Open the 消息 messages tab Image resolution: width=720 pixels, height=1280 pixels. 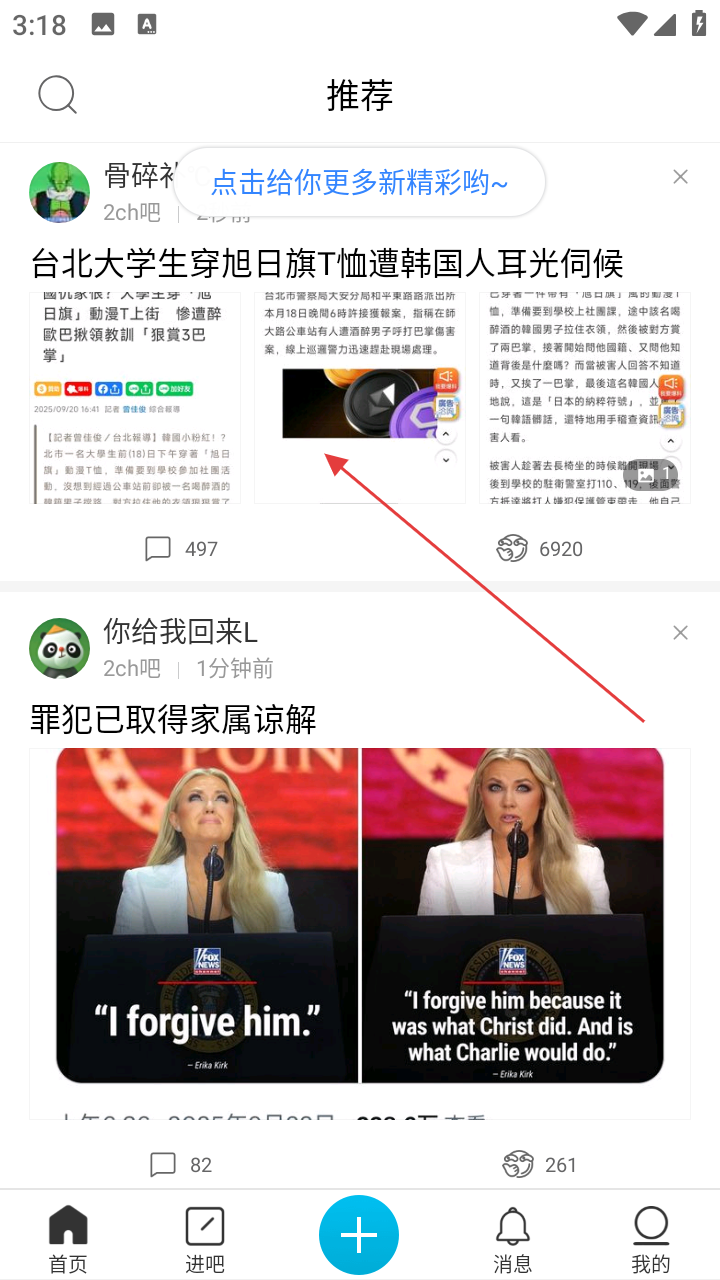click(x=513, y=1239)
